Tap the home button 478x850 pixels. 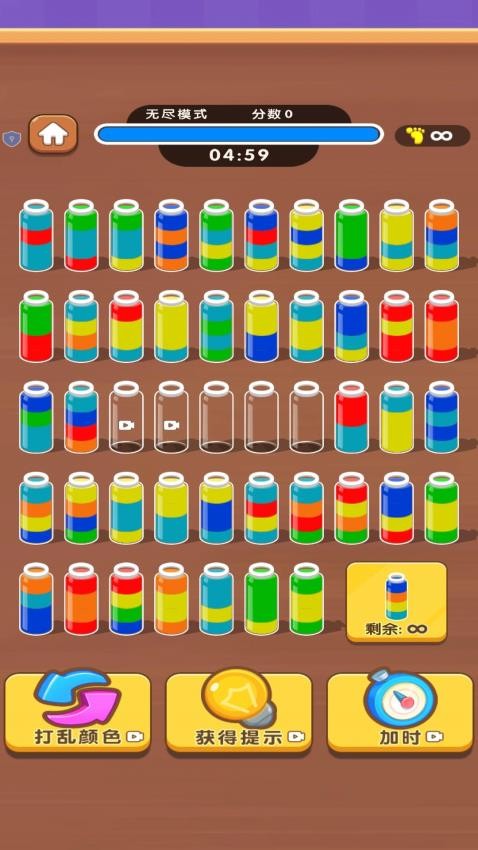pos(53,133)
